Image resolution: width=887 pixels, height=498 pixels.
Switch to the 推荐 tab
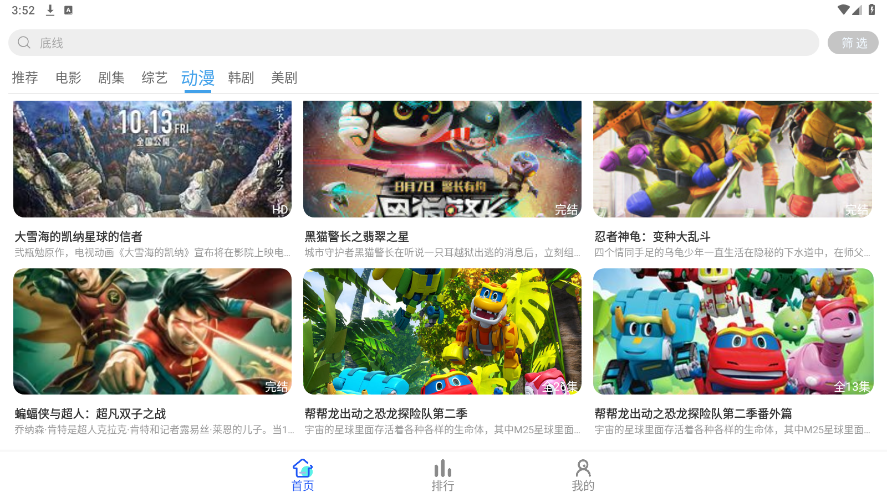[x=25, y=78]
